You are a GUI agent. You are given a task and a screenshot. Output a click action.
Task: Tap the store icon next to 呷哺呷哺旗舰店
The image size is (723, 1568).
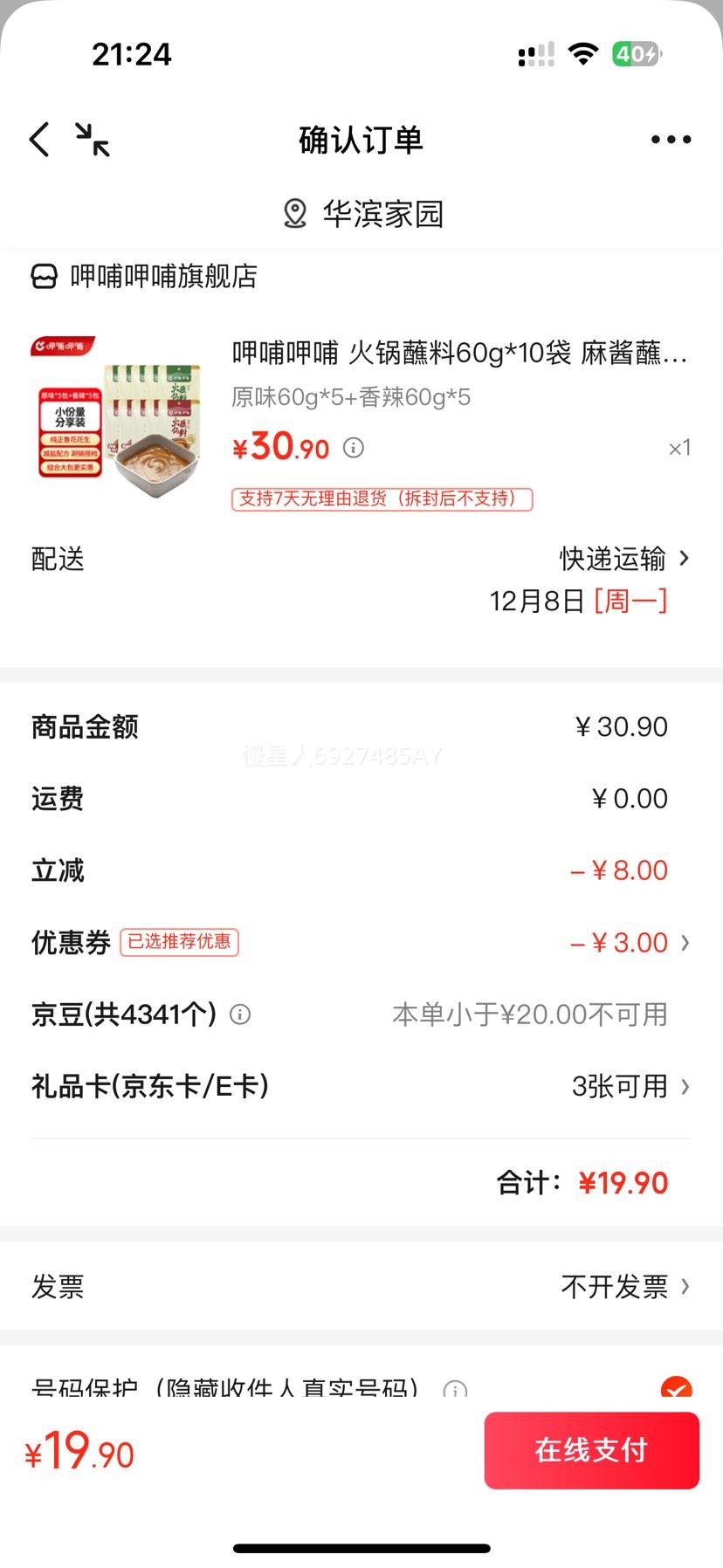42,277
